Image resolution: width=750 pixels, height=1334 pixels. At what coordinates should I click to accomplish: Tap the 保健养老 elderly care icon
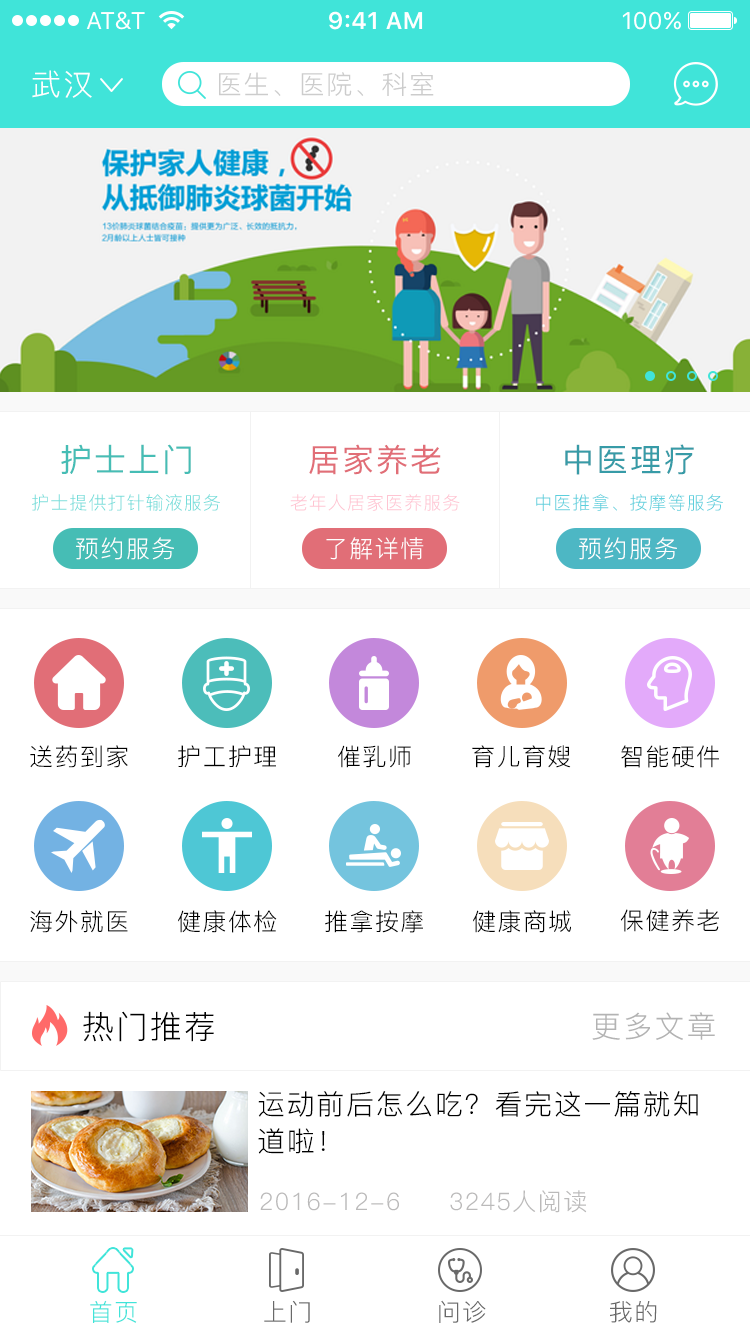[670, 845]
